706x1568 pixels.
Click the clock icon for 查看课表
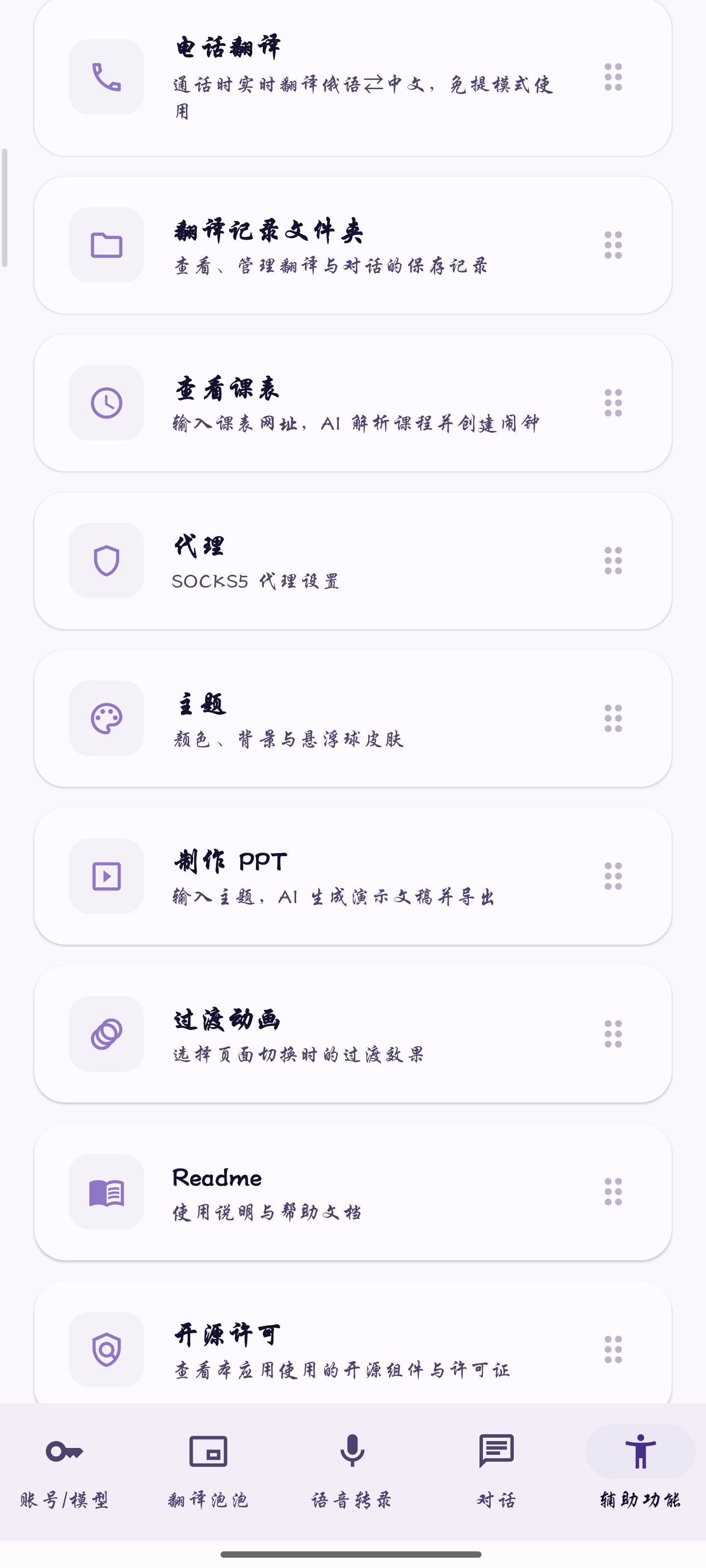(105, 402)
